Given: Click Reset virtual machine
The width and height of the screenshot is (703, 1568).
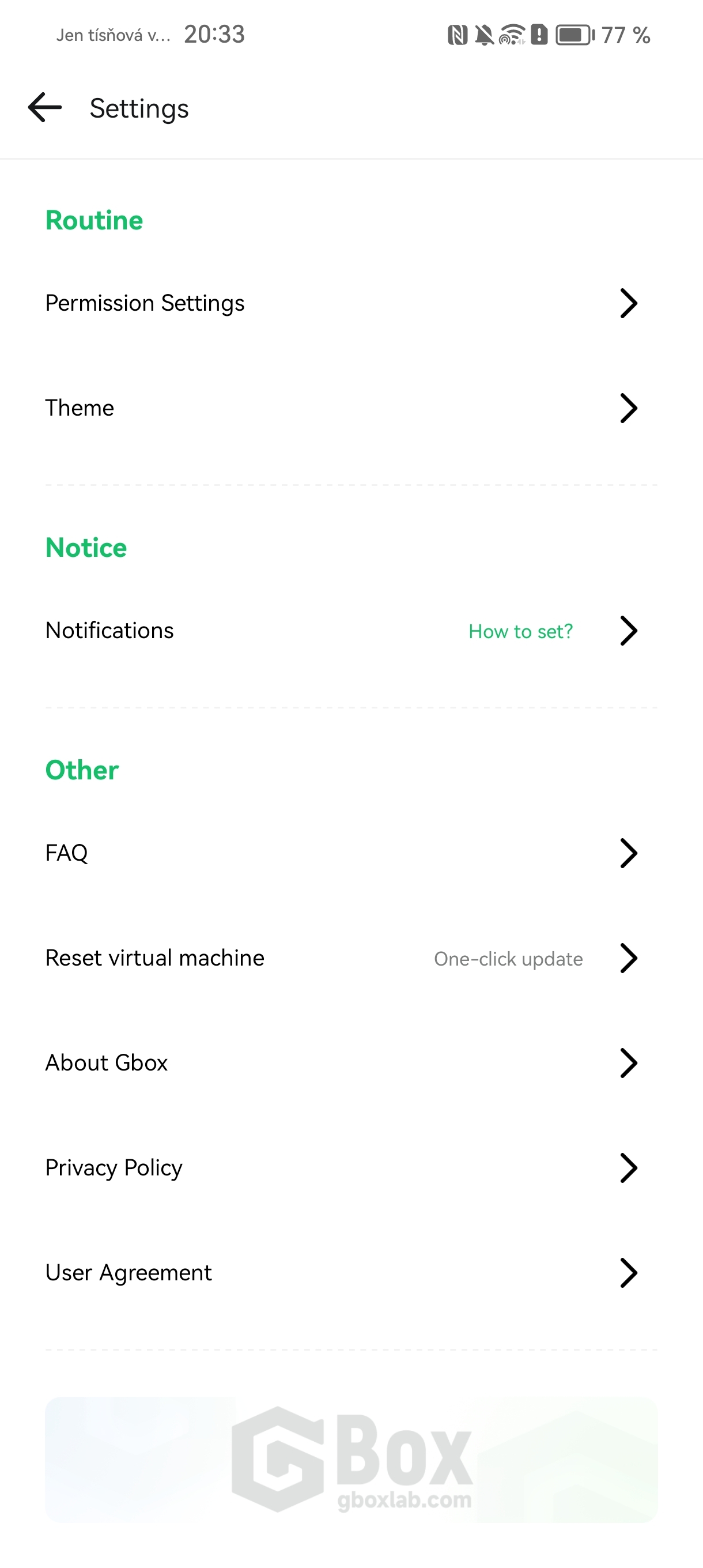Looking at the screenshot, I should pyautogui.click(x=154, y=958).
